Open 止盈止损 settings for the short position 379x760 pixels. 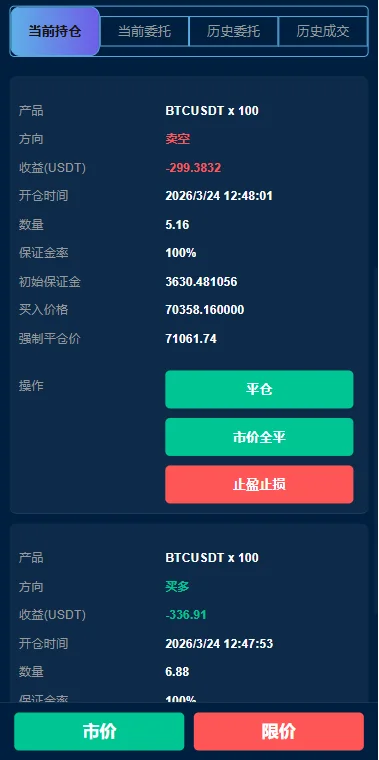[259, 484]
